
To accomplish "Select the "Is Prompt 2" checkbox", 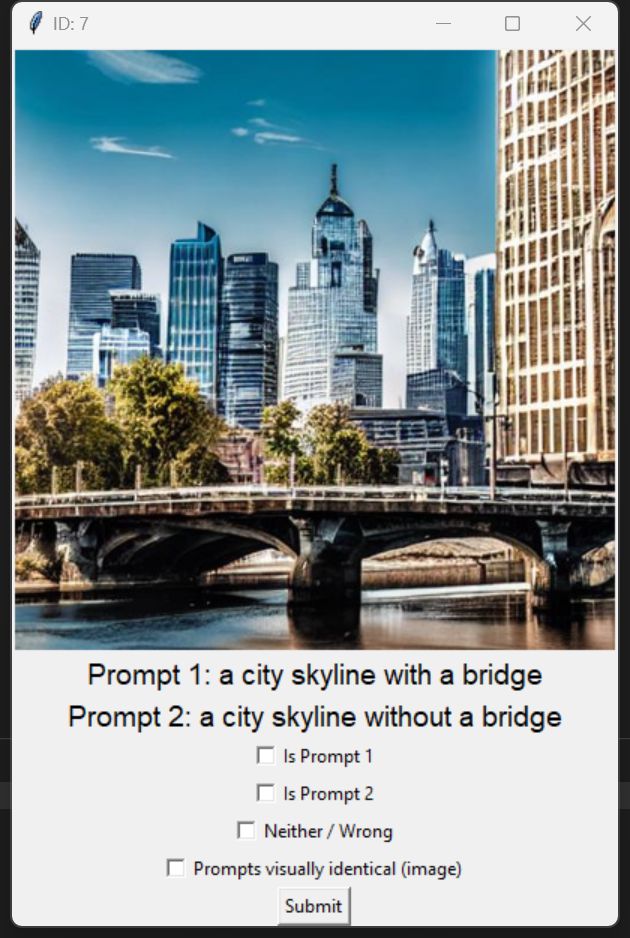I will tap(266, 793).
